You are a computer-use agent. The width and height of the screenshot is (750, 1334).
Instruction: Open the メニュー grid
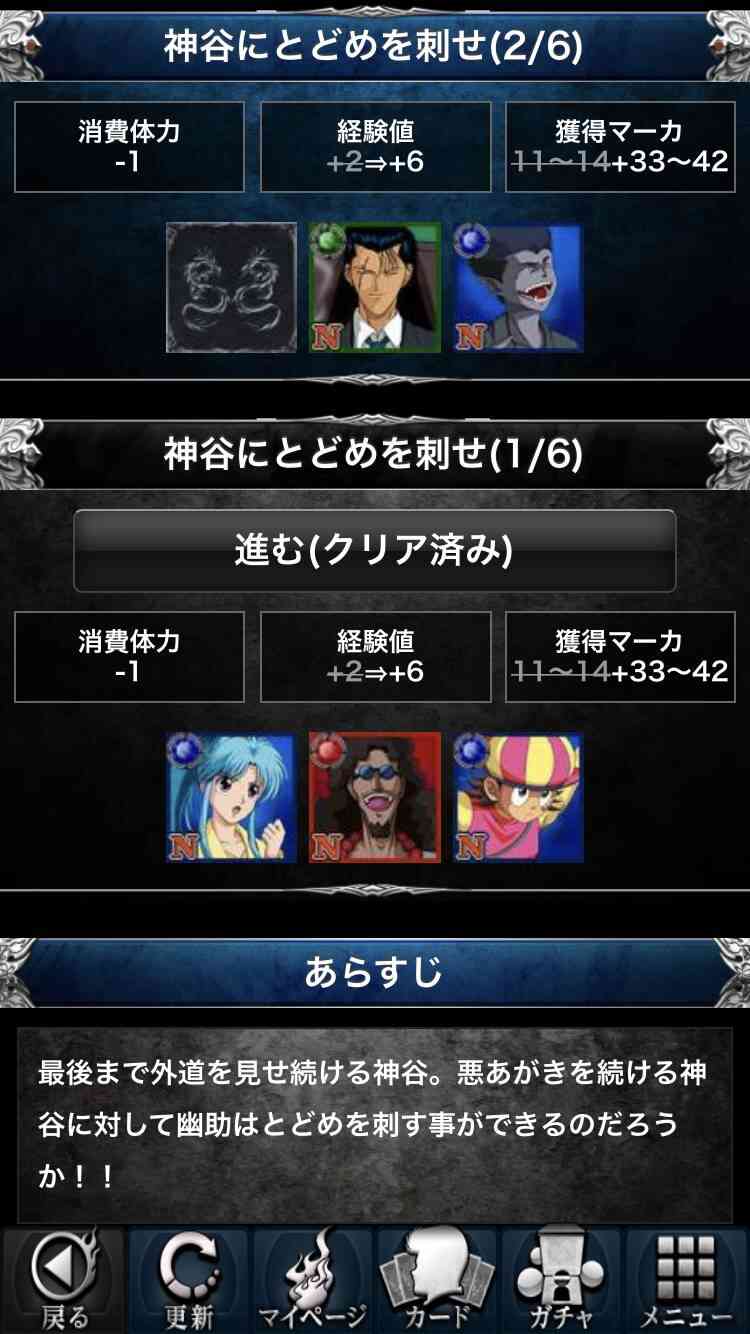(687, 1281)
